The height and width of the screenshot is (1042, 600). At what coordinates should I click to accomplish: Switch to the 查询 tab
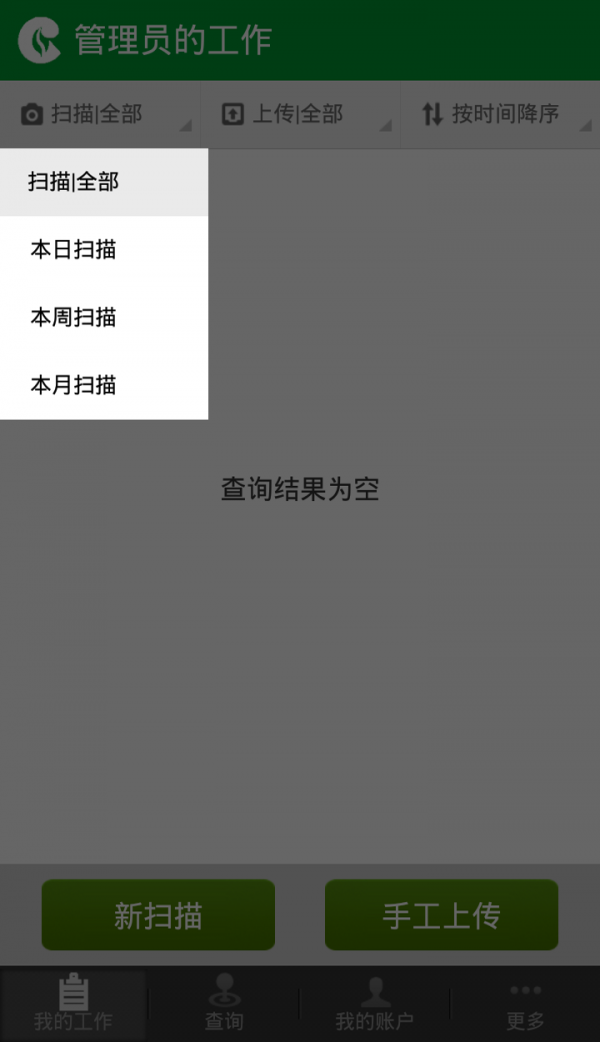[224, 1003]
